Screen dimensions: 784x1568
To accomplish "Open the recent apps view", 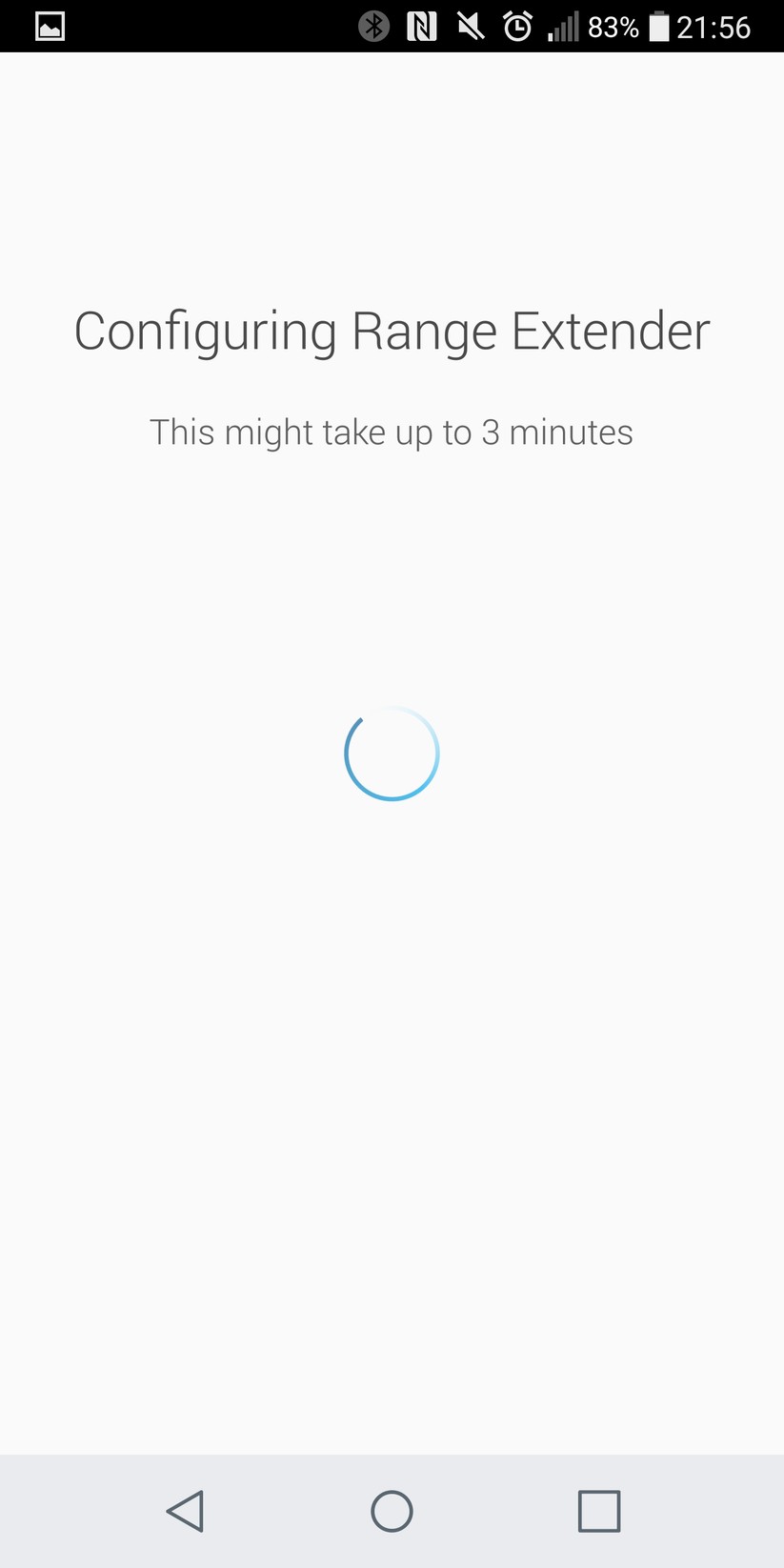I will [598, 1511].
